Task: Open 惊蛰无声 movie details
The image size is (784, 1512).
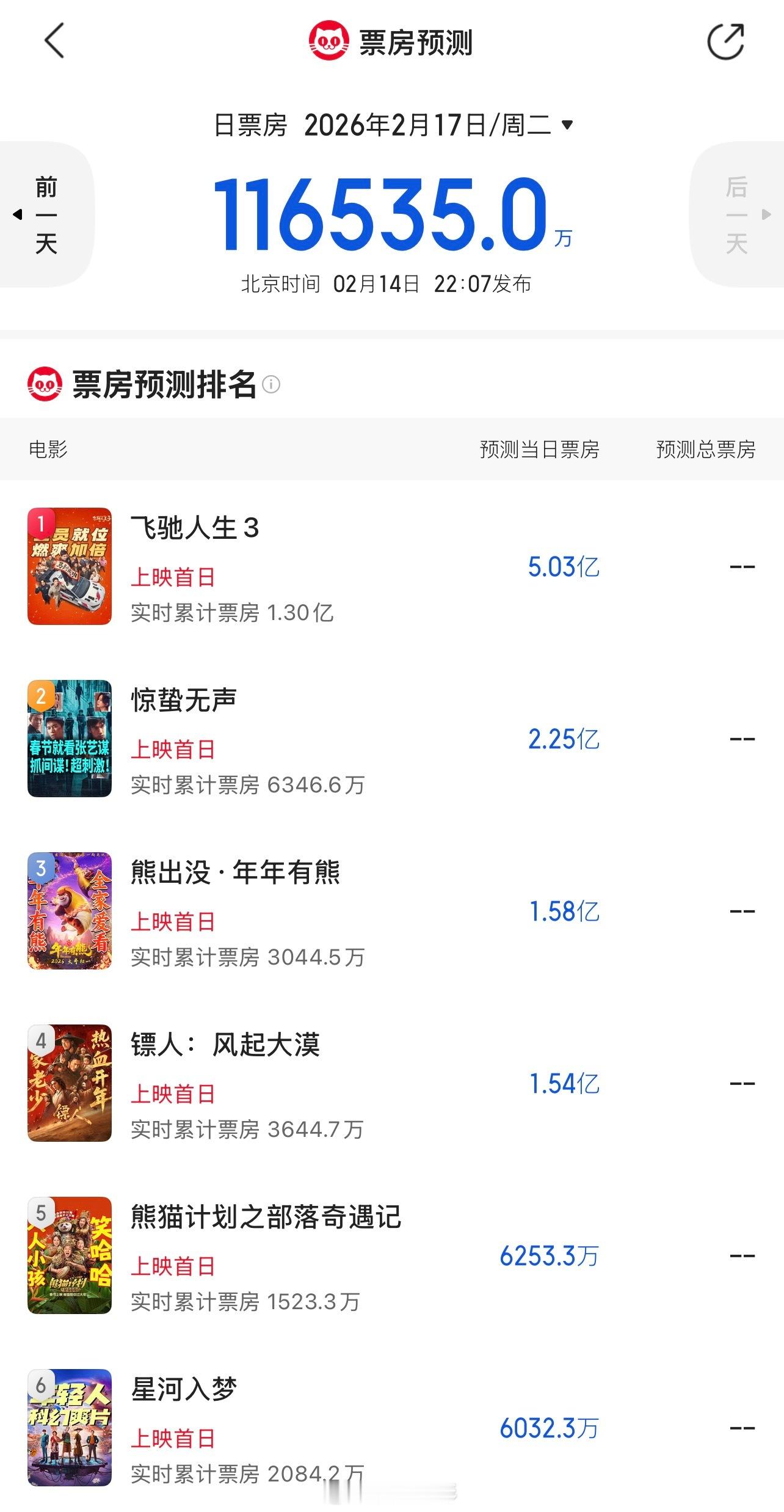Action: pos(183,700)
